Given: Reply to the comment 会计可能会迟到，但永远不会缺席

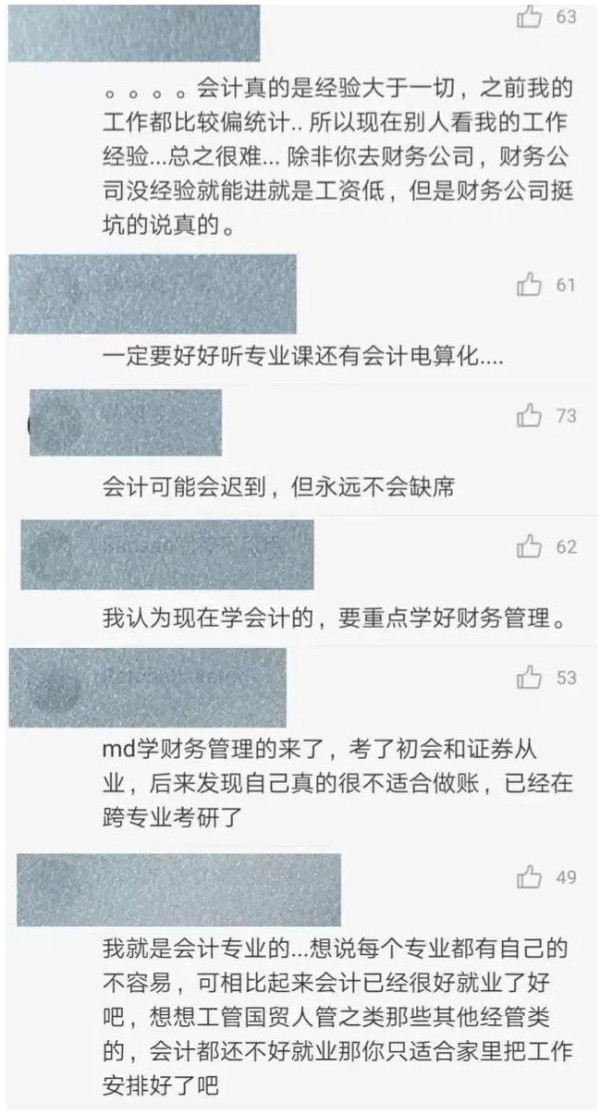Looking at the screenshot, I should point(280,487).
